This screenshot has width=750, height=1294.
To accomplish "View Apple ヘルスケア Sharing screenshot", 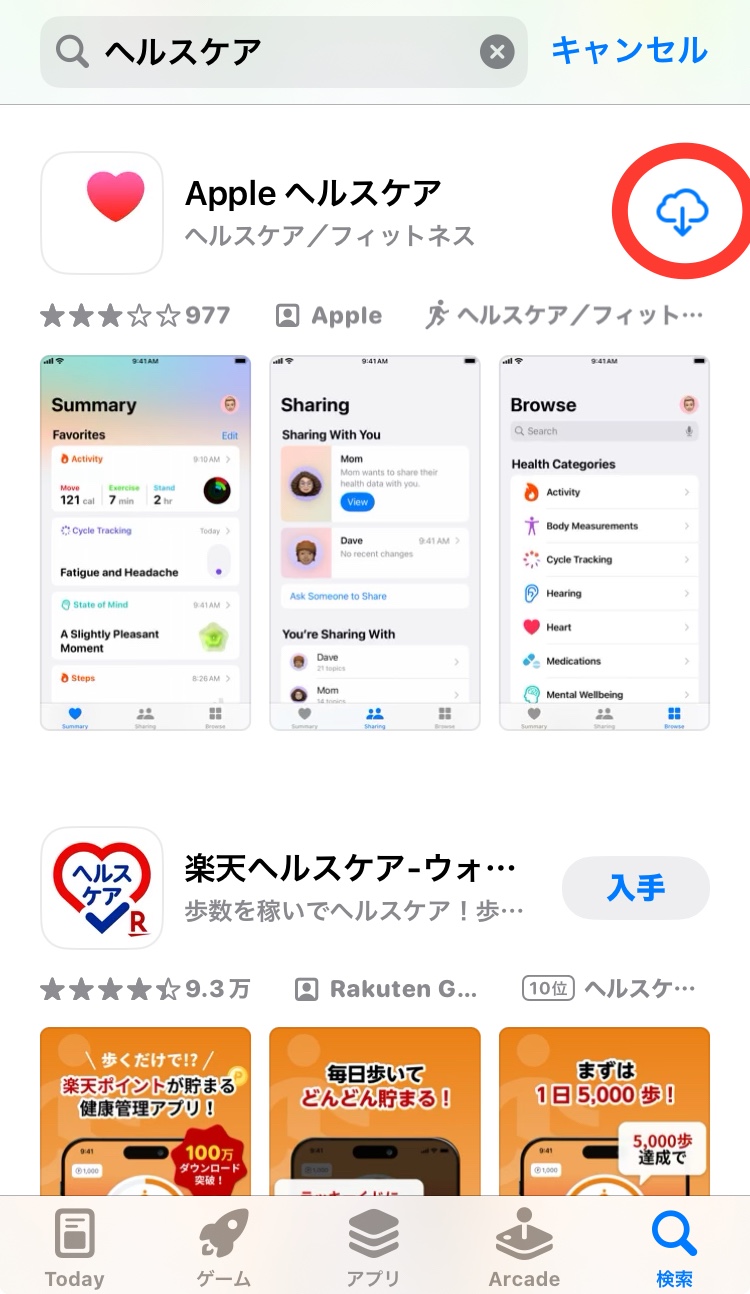I will tap(375, 543).
